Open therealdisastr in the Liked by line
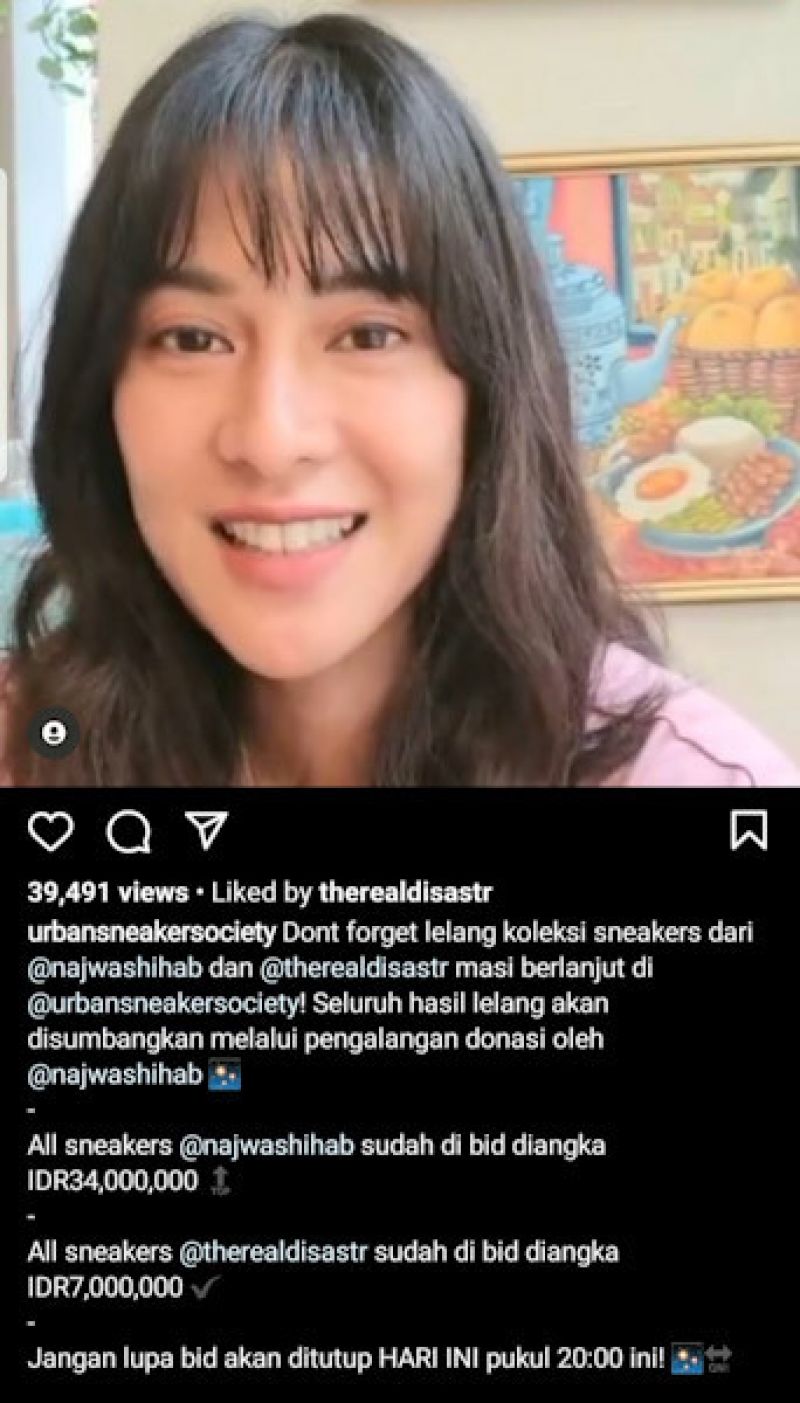 click(x=405, y=892)
